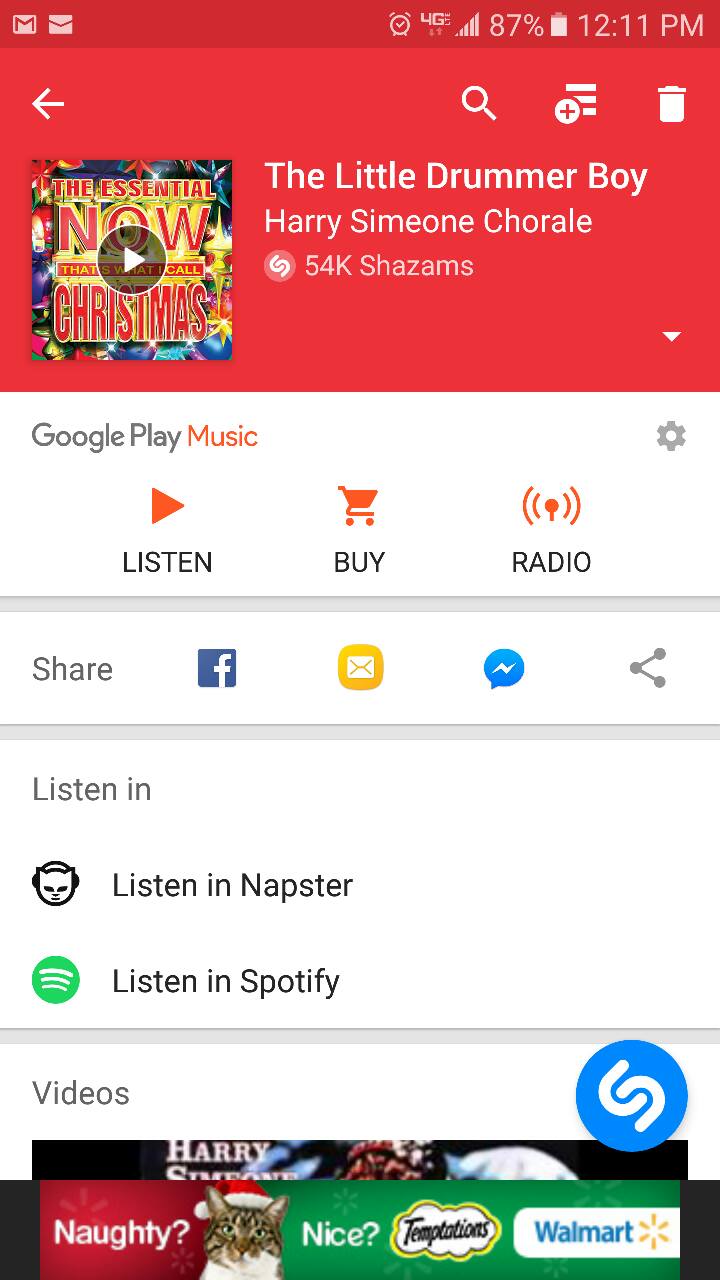Delete this Shazam with the trash icon
This screenshot has height=1280, width=720.
click(671, 103)
